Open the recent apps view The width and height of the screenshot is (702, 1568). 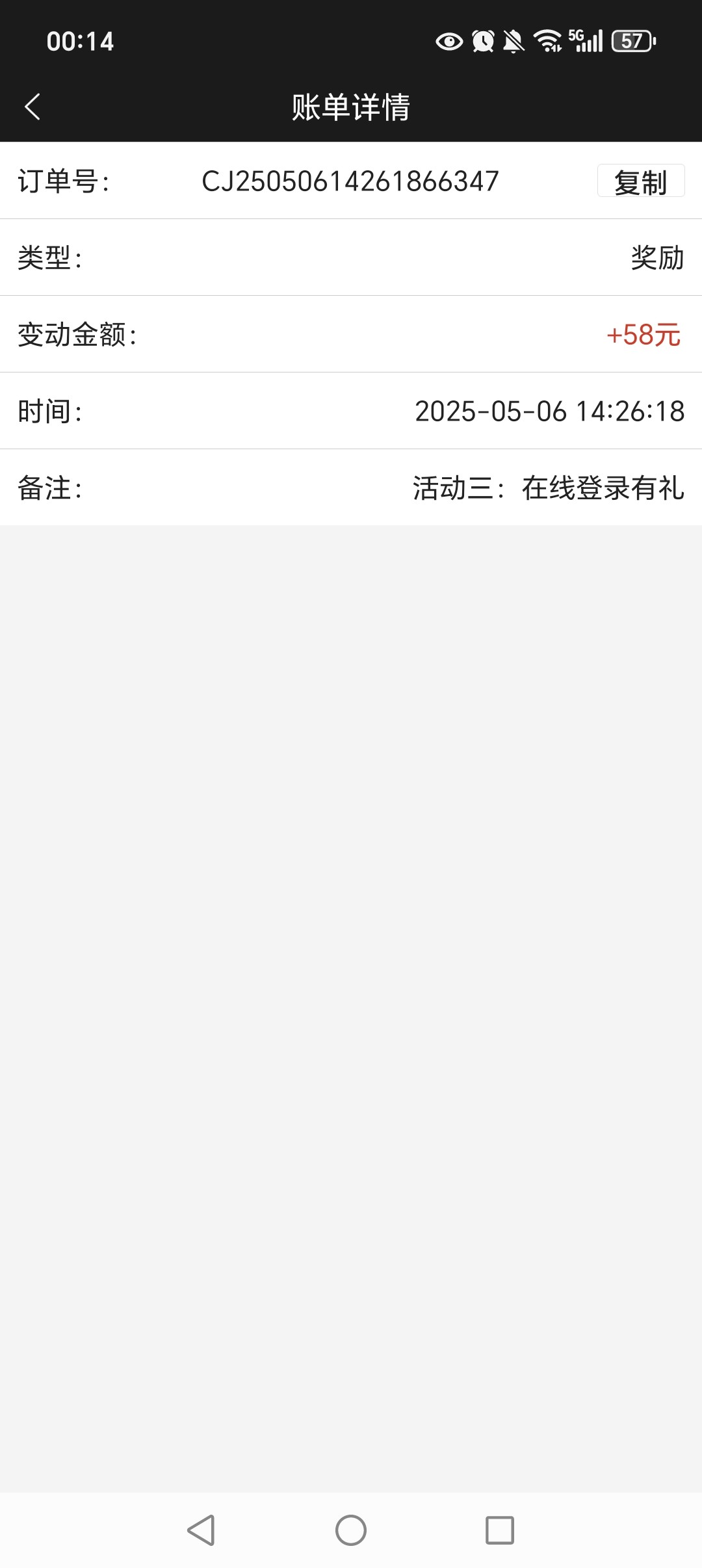[500, 1530]
